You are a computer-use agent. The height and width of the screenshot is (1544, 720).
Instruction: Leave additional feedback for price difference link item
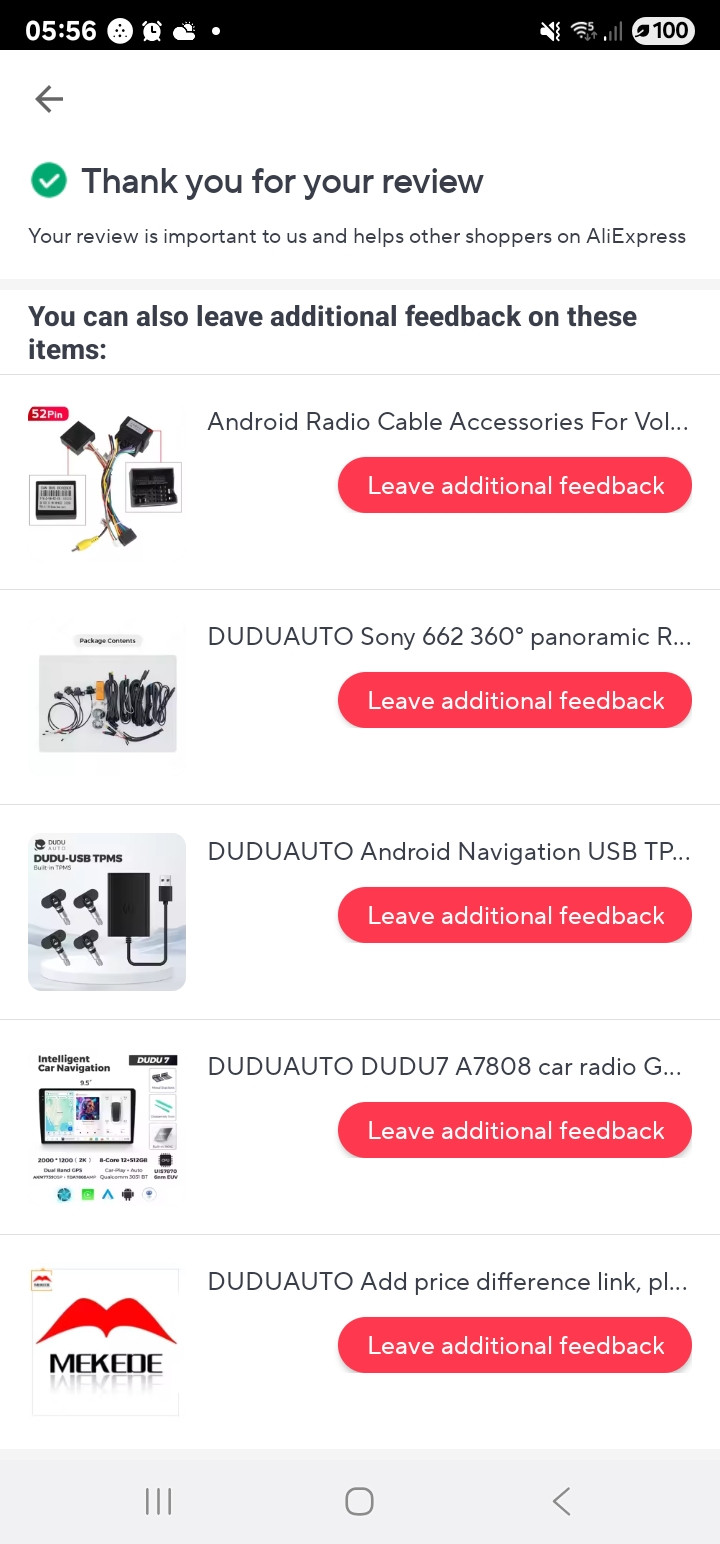pos(515,1346)
